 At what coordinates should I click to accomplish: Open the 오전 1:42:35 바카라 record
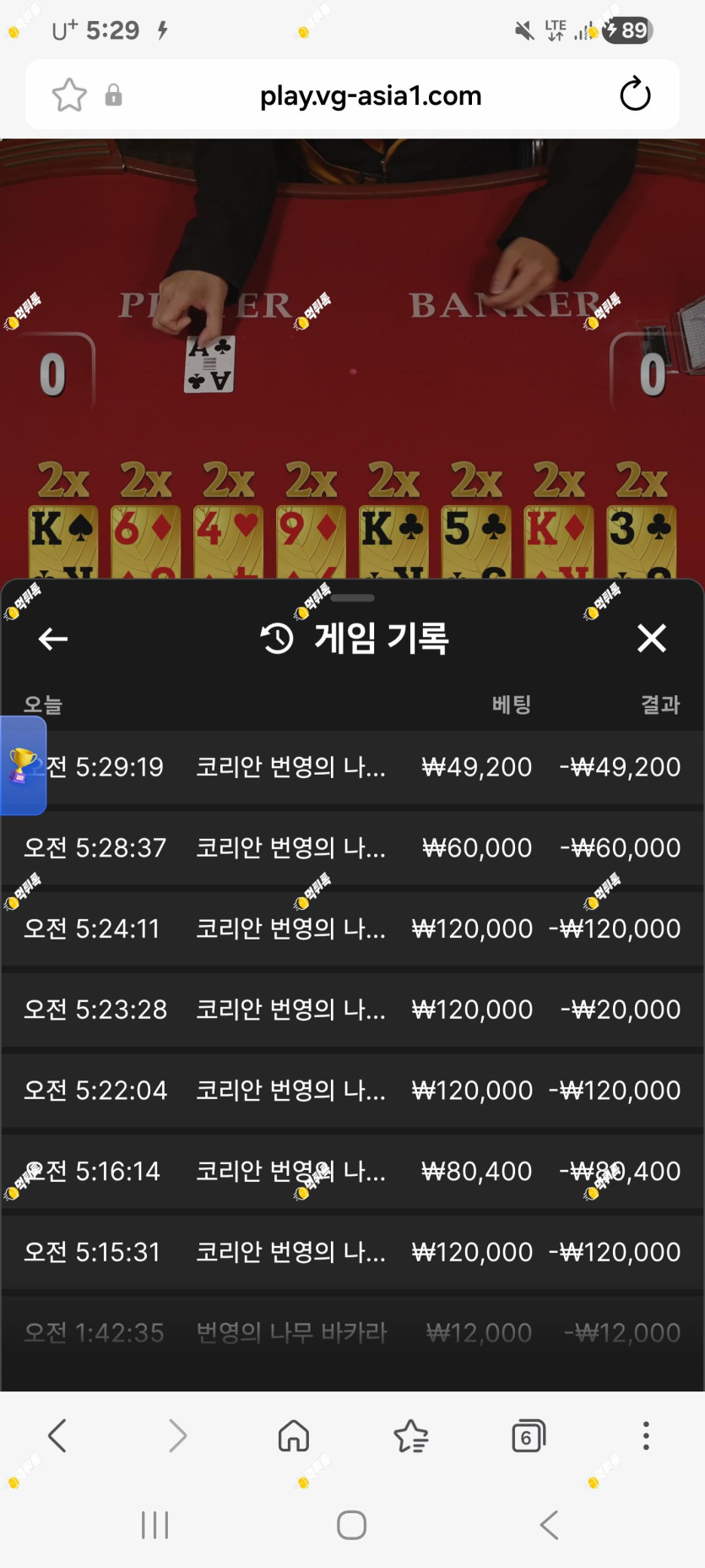coord(352,1333)
